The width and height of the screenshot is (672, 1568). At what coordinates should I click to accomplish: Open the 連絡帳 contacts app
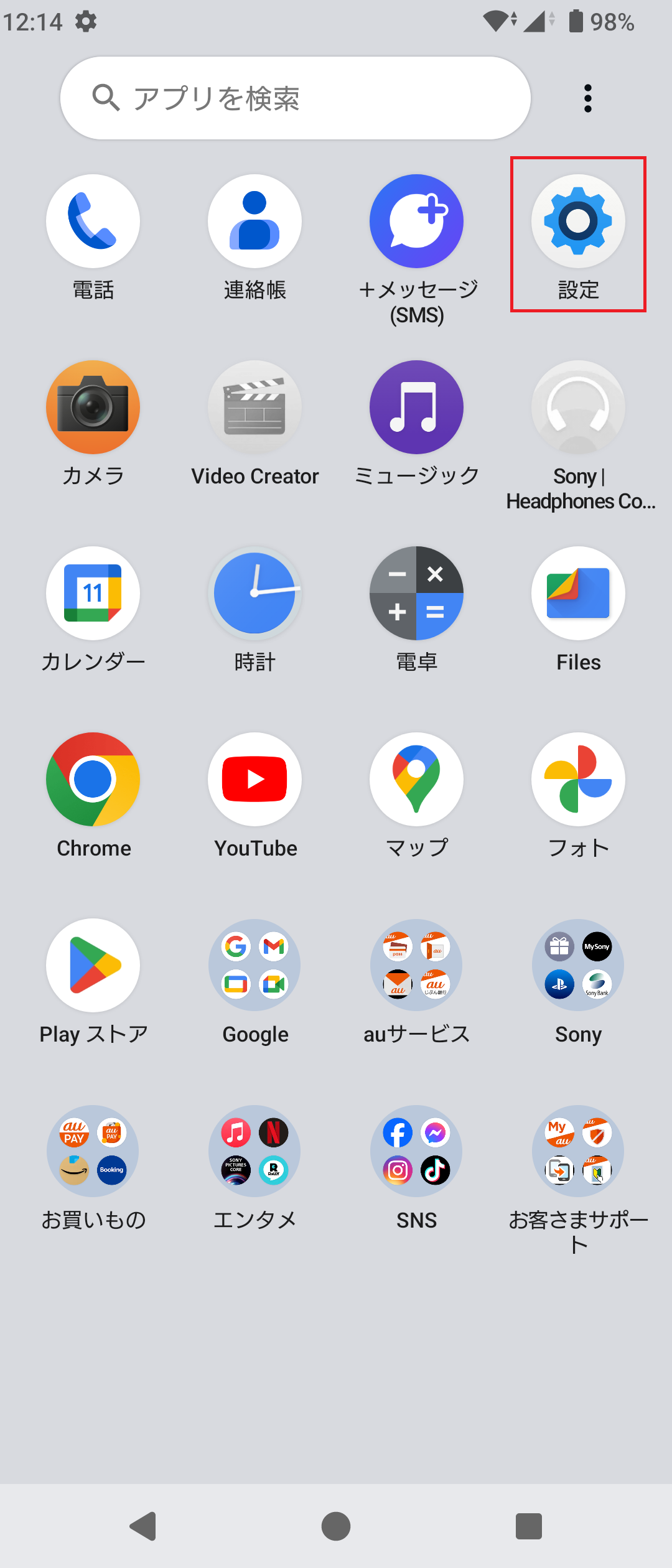click(254, 221)
